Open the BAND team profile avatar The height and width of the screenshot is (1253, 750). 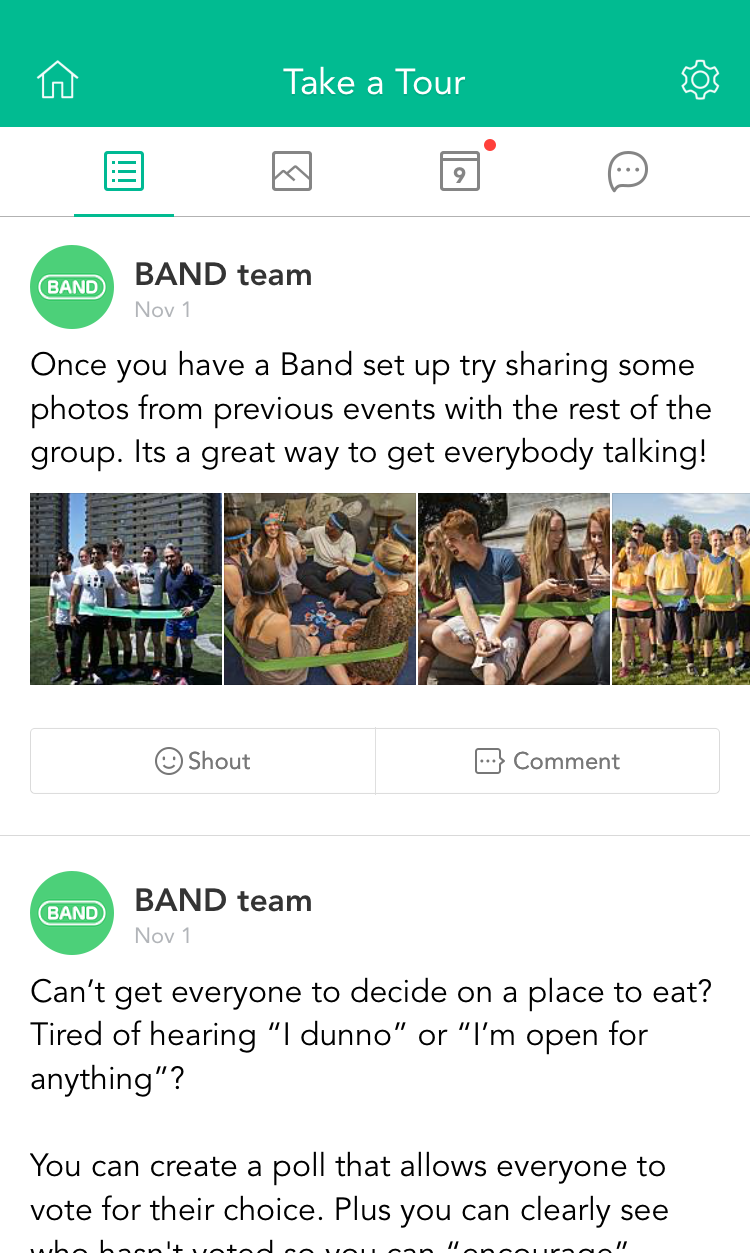pos(71,287)
